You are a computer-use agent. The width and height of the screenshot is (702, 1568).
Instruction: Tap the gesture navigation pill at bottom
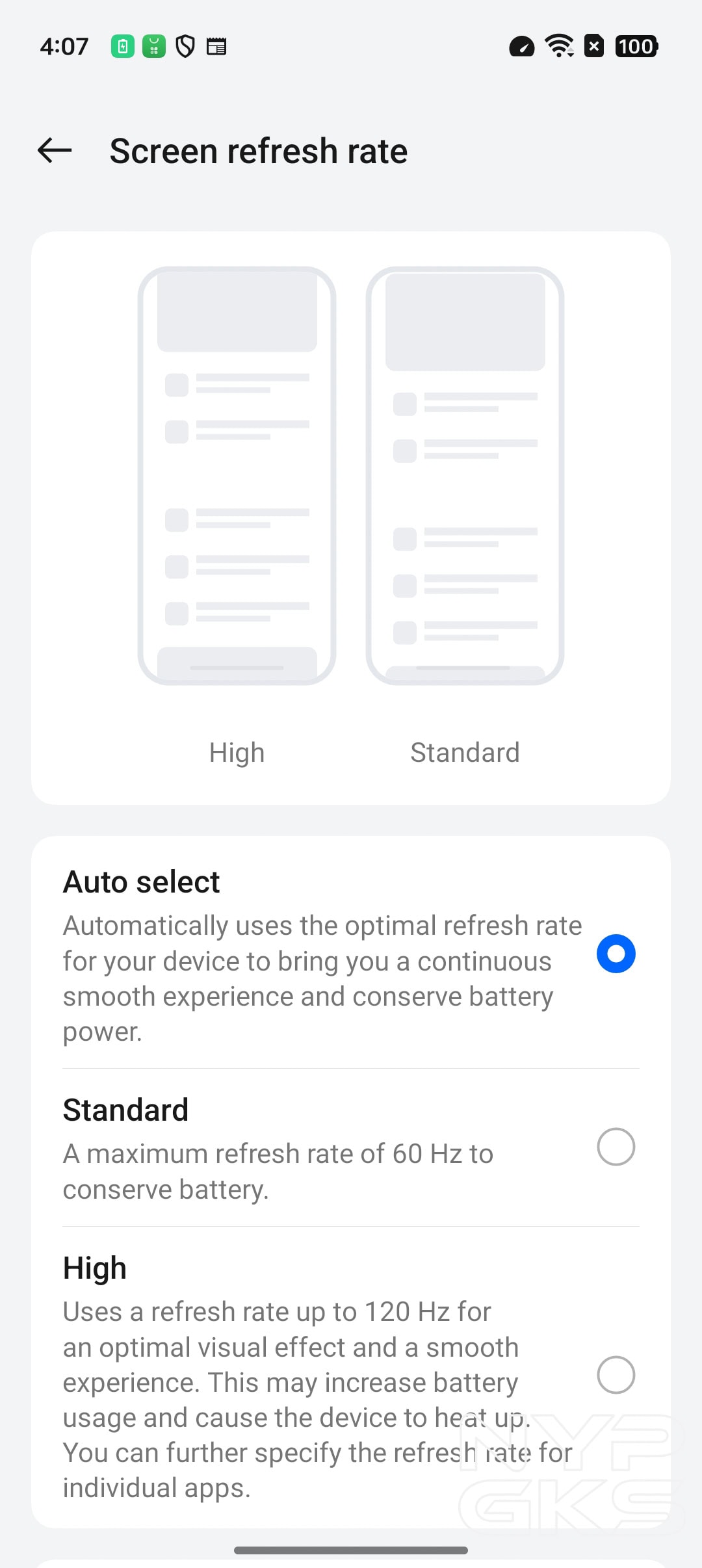coord(351,1549)
